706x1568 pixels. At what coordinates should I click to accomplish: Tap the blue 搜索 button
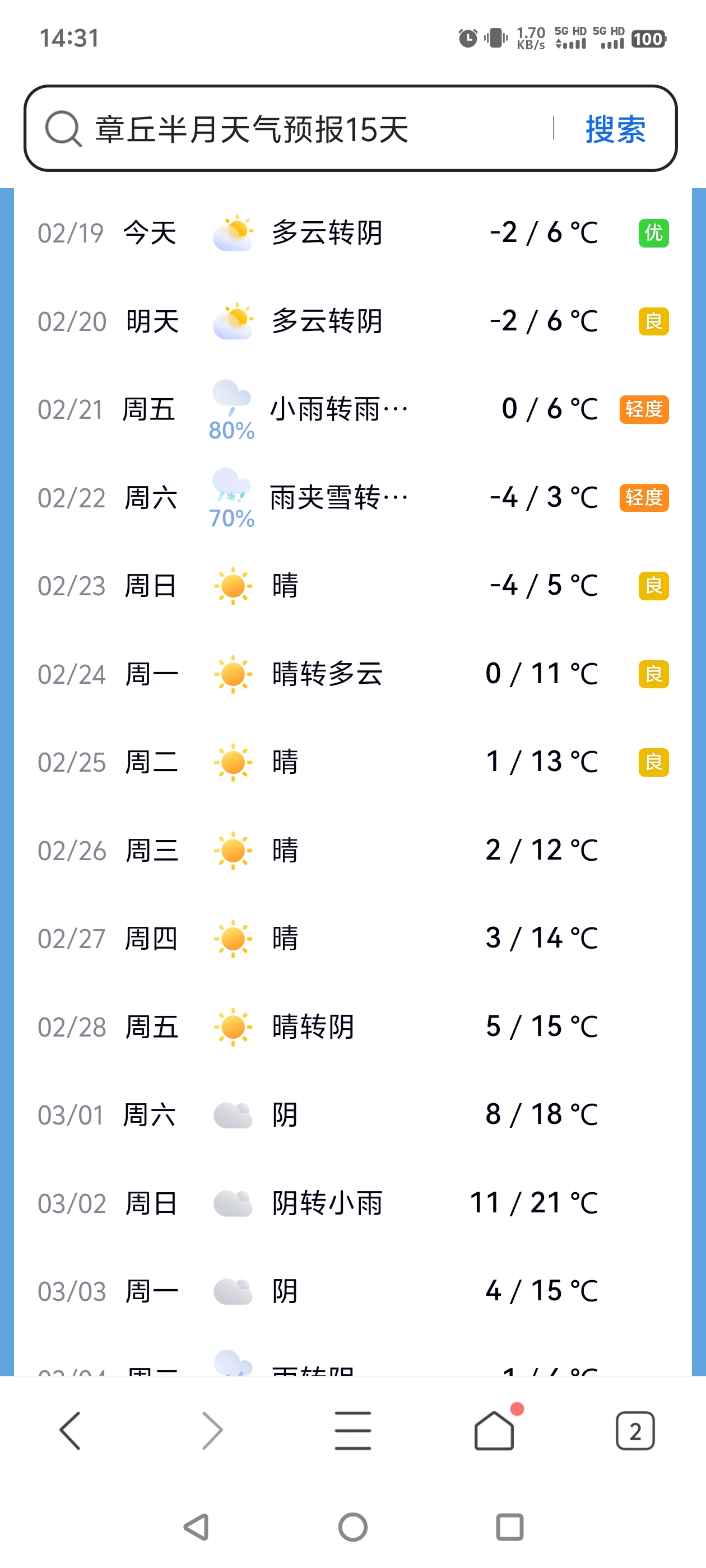coord(615,128)
